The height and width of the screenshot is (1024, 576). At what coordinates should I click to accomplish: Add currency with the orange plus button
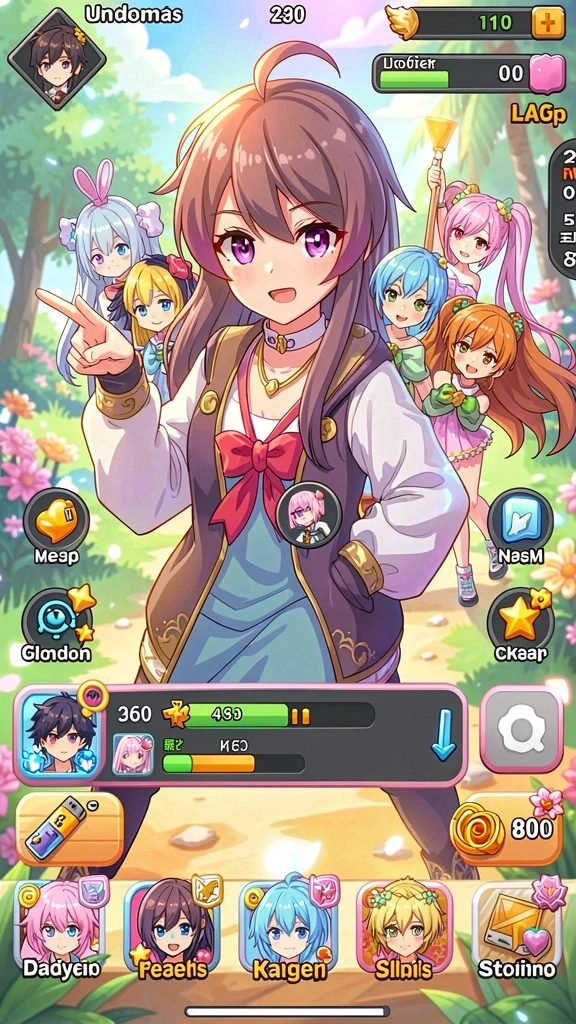click(x=548, y=24)
